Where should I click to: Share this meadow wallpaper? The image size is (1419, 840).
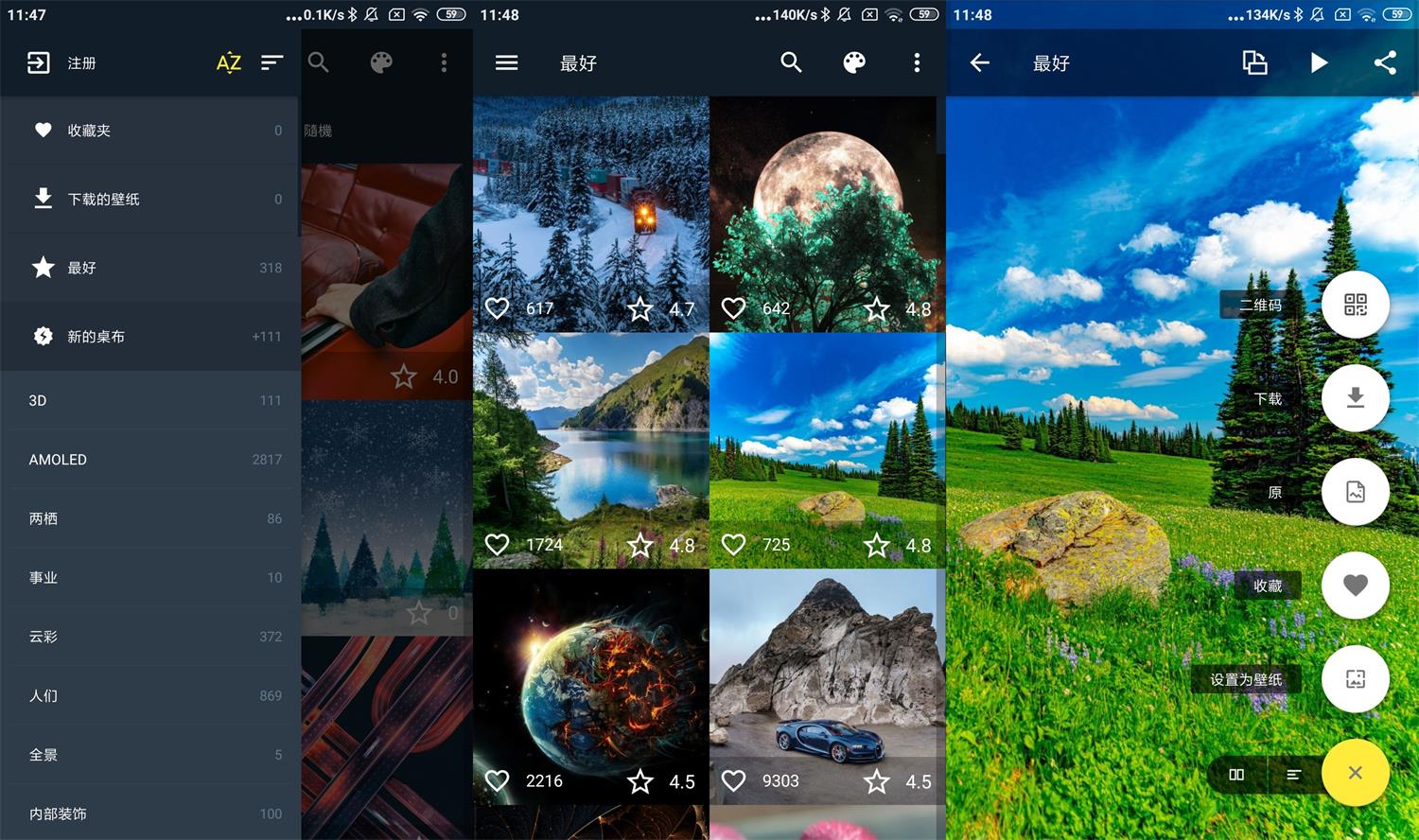[x=1385, y=63]
